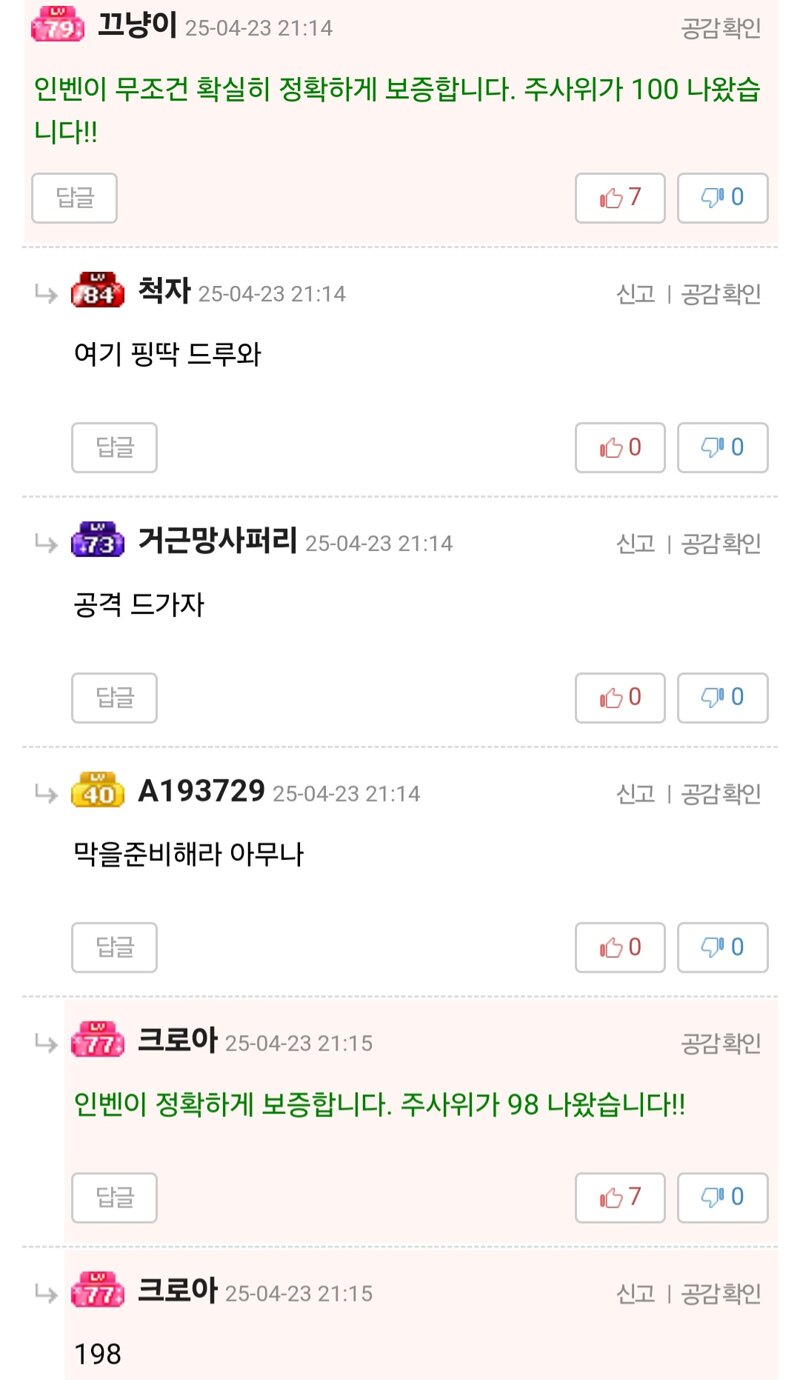Report 척자's comment via 신고
The width and height of the screenshot is (800, 1380).
[x=636, y=294]
